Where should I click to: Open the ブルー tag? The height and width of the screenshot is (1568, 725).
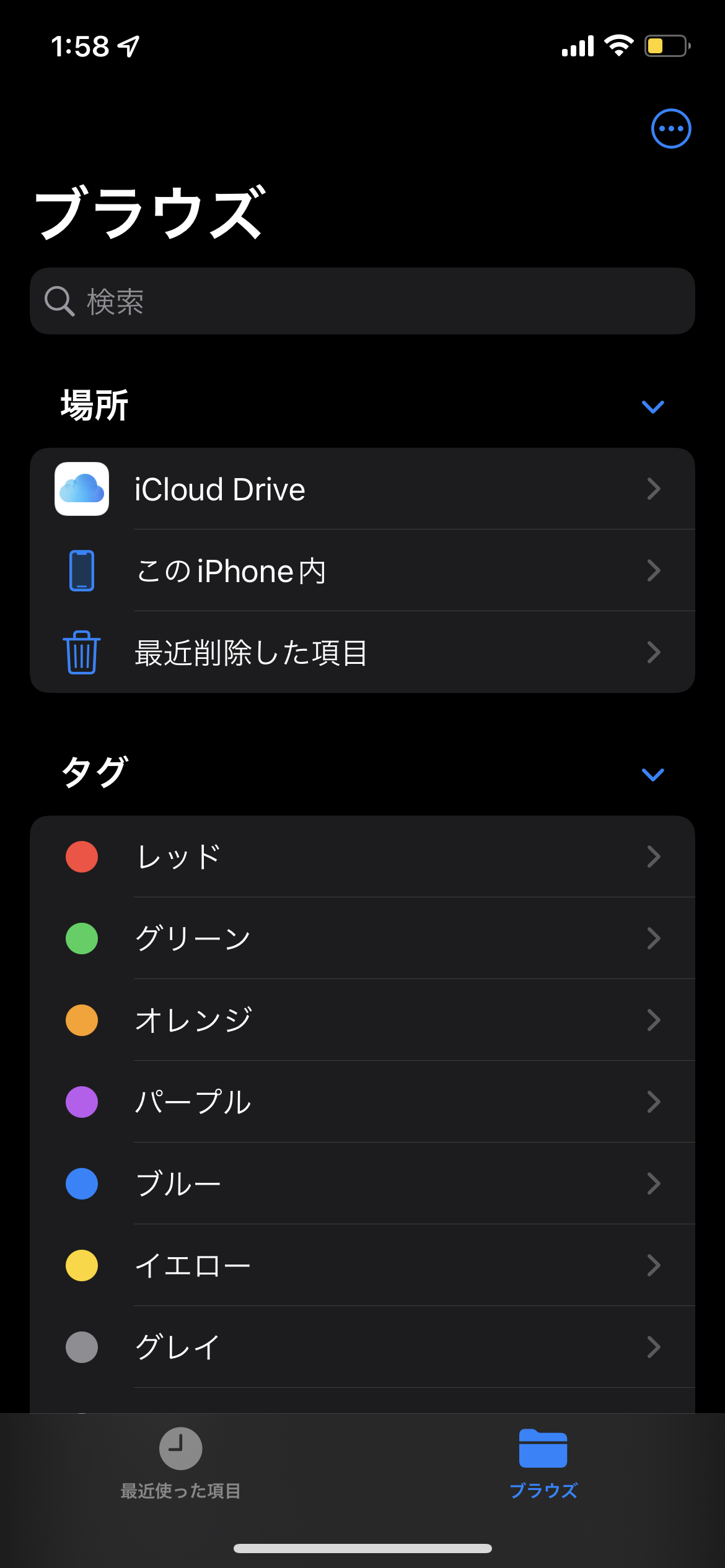(x=362, y=1184)
